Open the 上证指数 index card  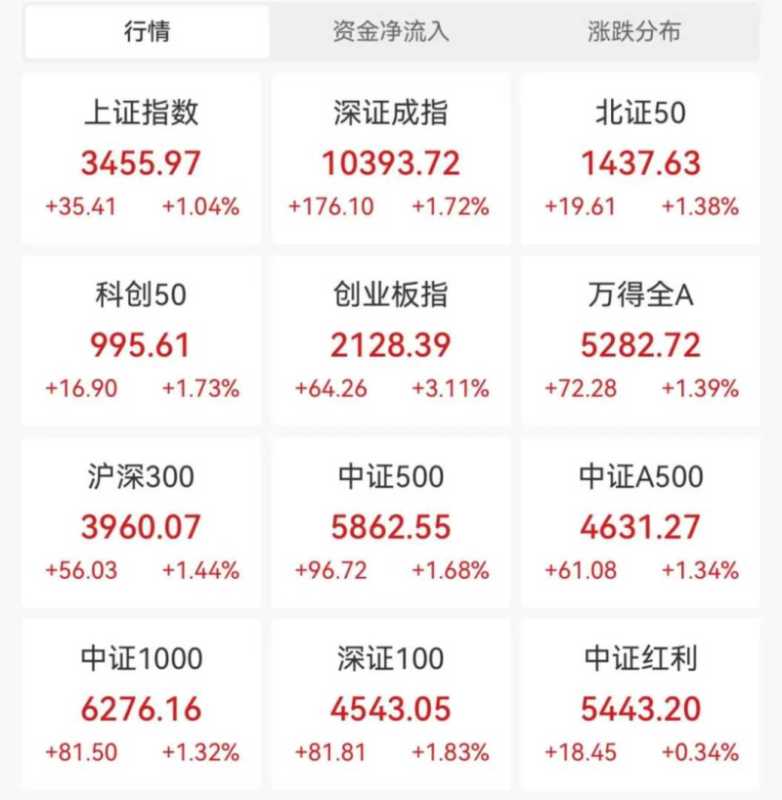pyautogui.click(x=141, y=160)
